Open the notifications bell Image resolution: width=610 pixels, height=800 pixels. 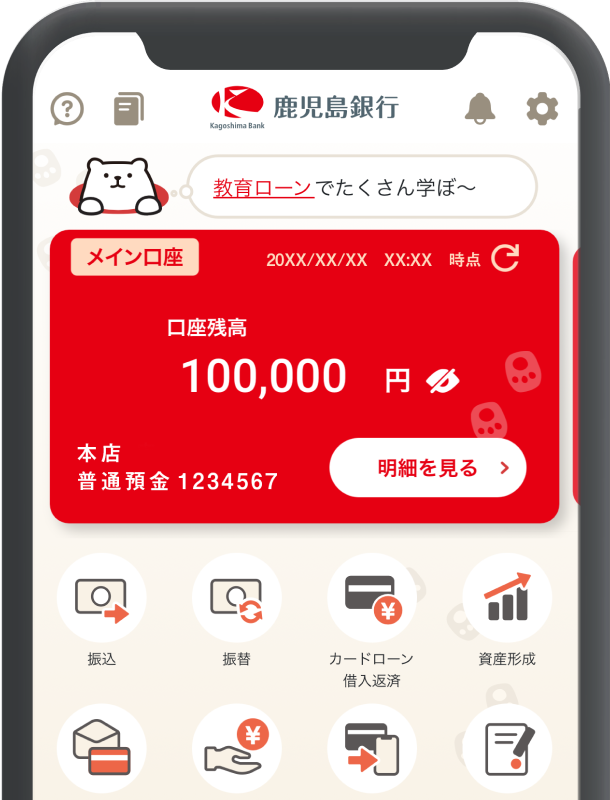click(x=480, y=108)
